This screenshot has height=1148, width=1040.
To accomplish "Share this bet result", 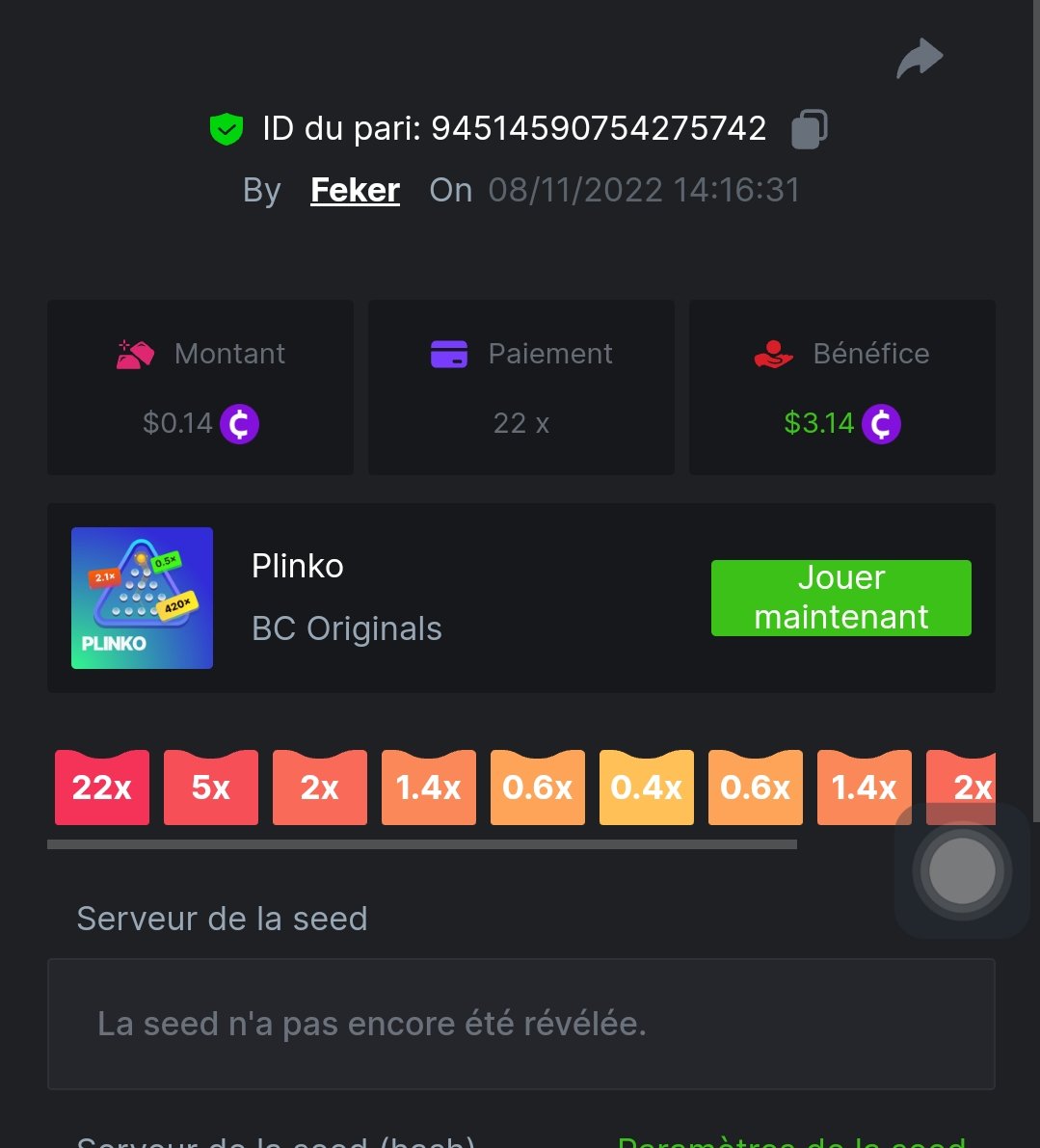I will pyautogui.click(x=920, y=60).
